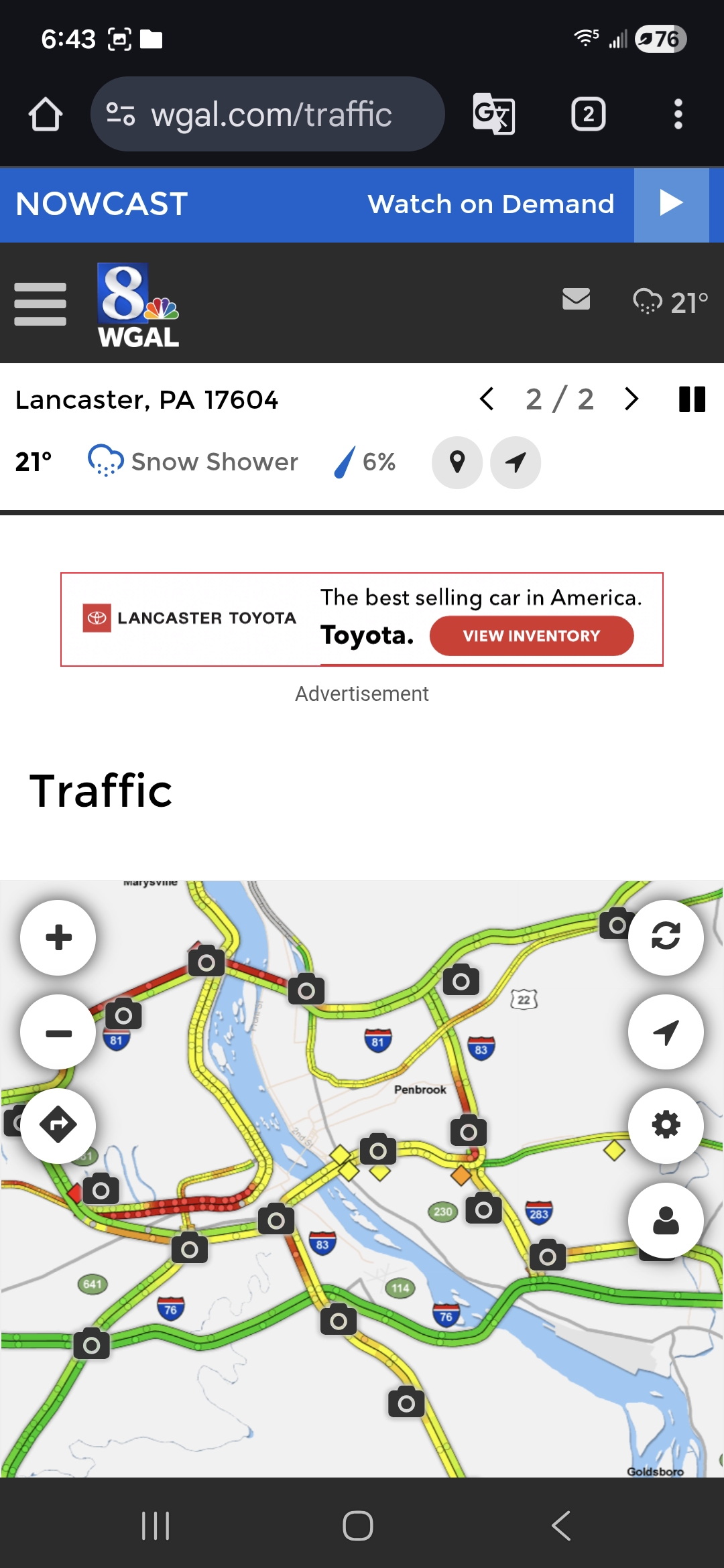Play Nowcast Watch on Demand

pyautogui.click(x=671, y=204)
